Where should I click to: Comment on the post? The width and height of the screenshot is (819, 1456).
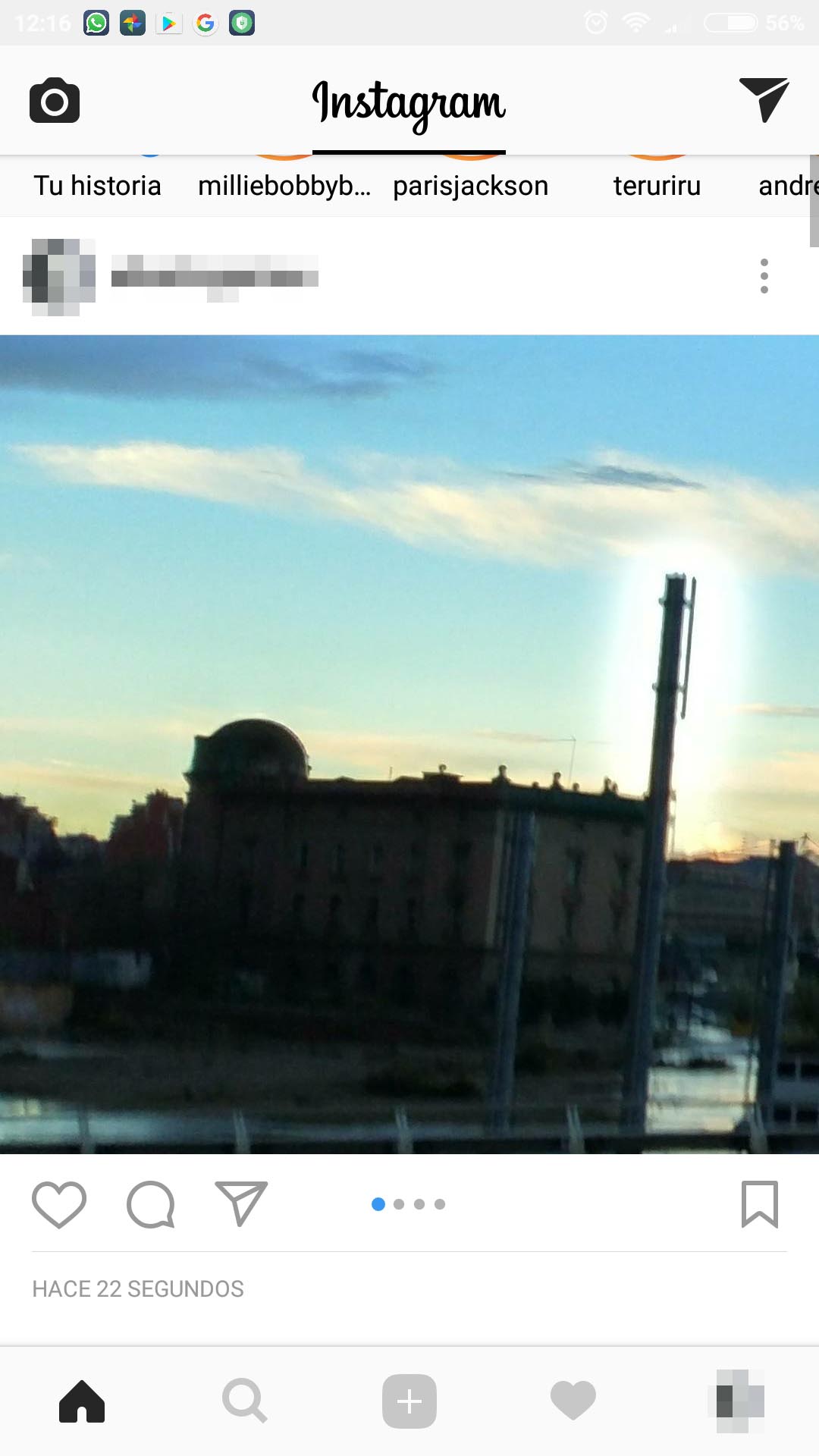coord(151,1204)
